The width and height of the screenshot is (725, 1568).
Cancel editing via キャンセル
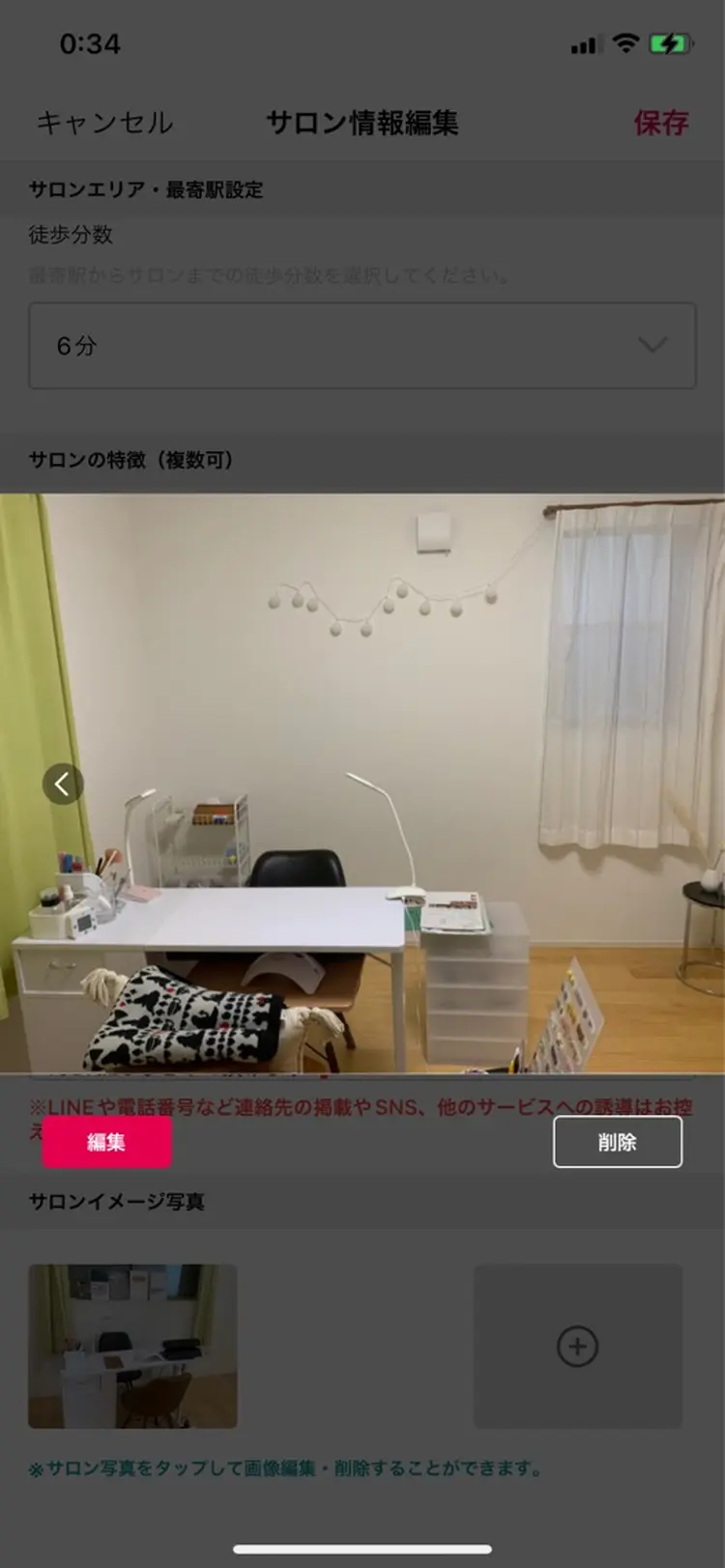coord(103,124)
